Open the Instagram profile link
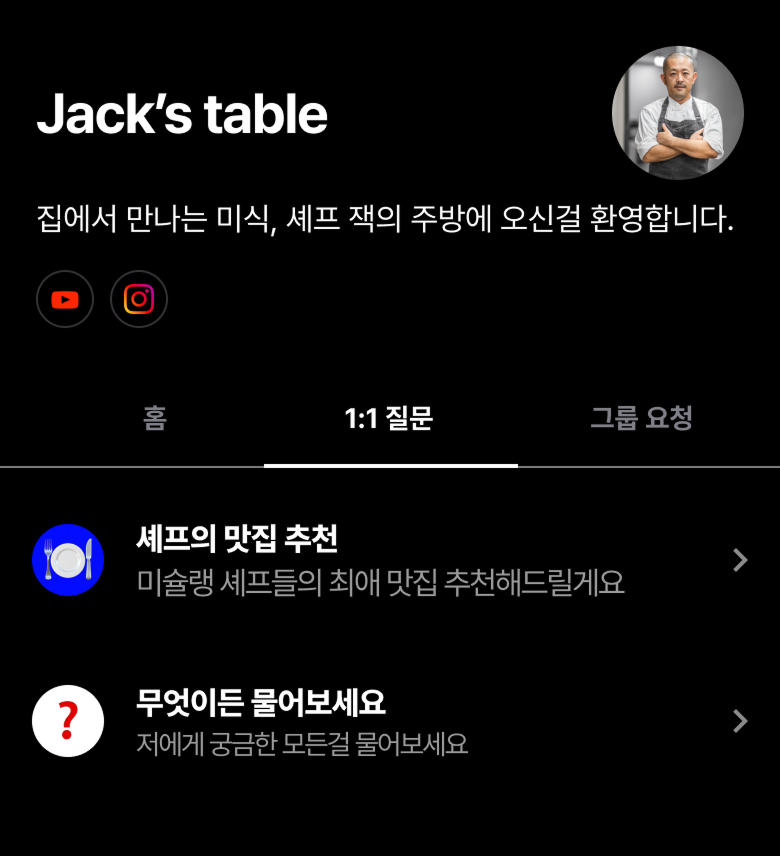Screen dimensions: 780x856 pos(139,299)
